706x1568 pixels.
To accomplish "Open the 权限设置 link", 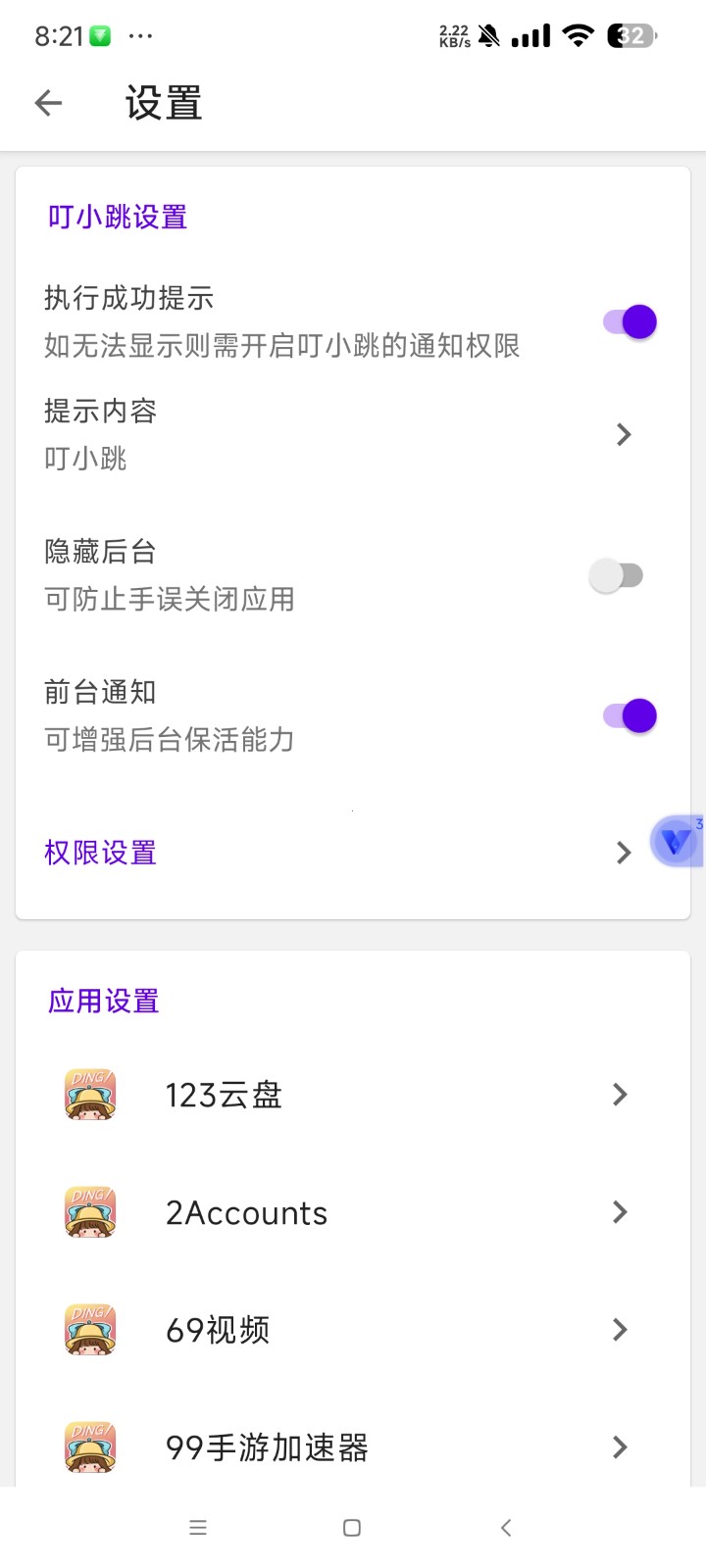I will 100,853.
